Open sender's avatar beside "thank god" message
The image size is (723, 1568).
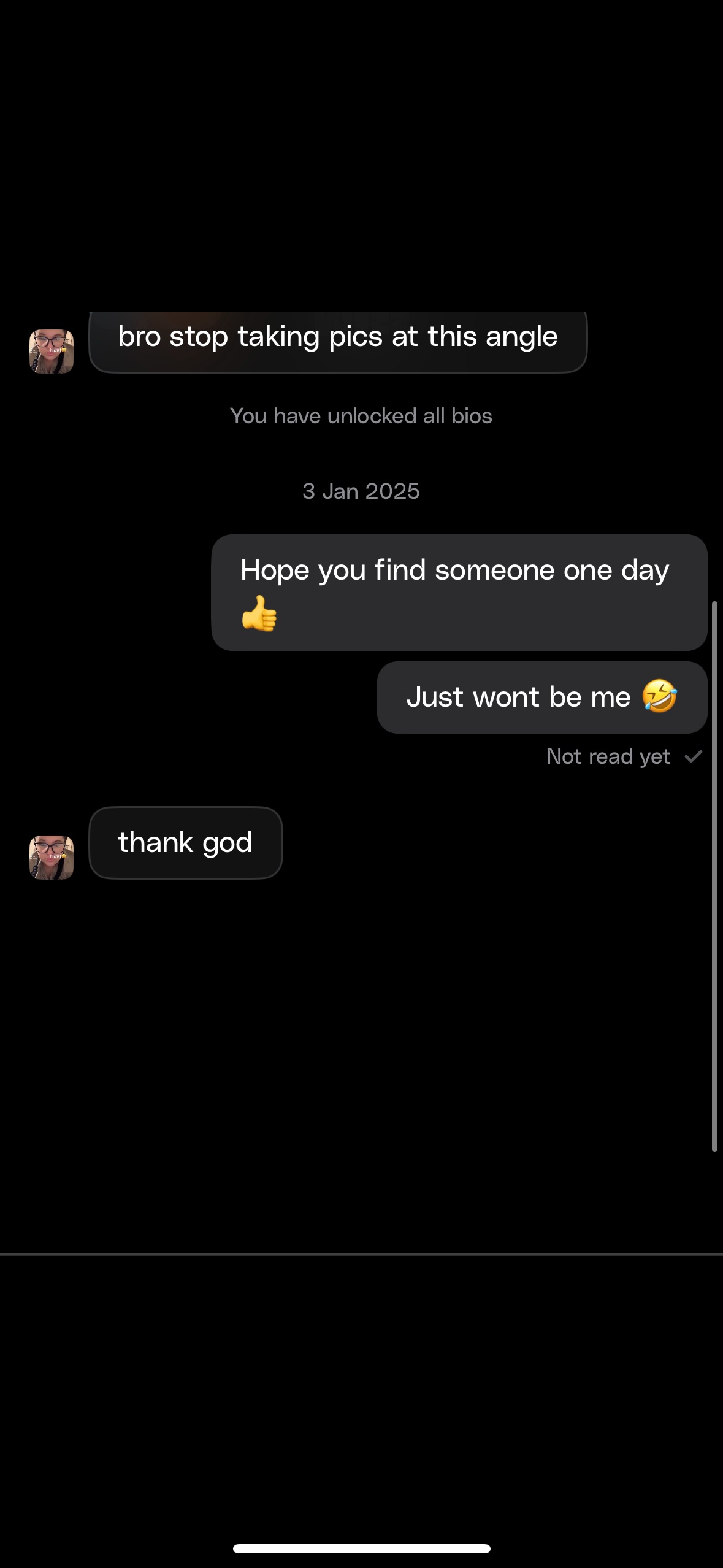click(x=52, y=857)
